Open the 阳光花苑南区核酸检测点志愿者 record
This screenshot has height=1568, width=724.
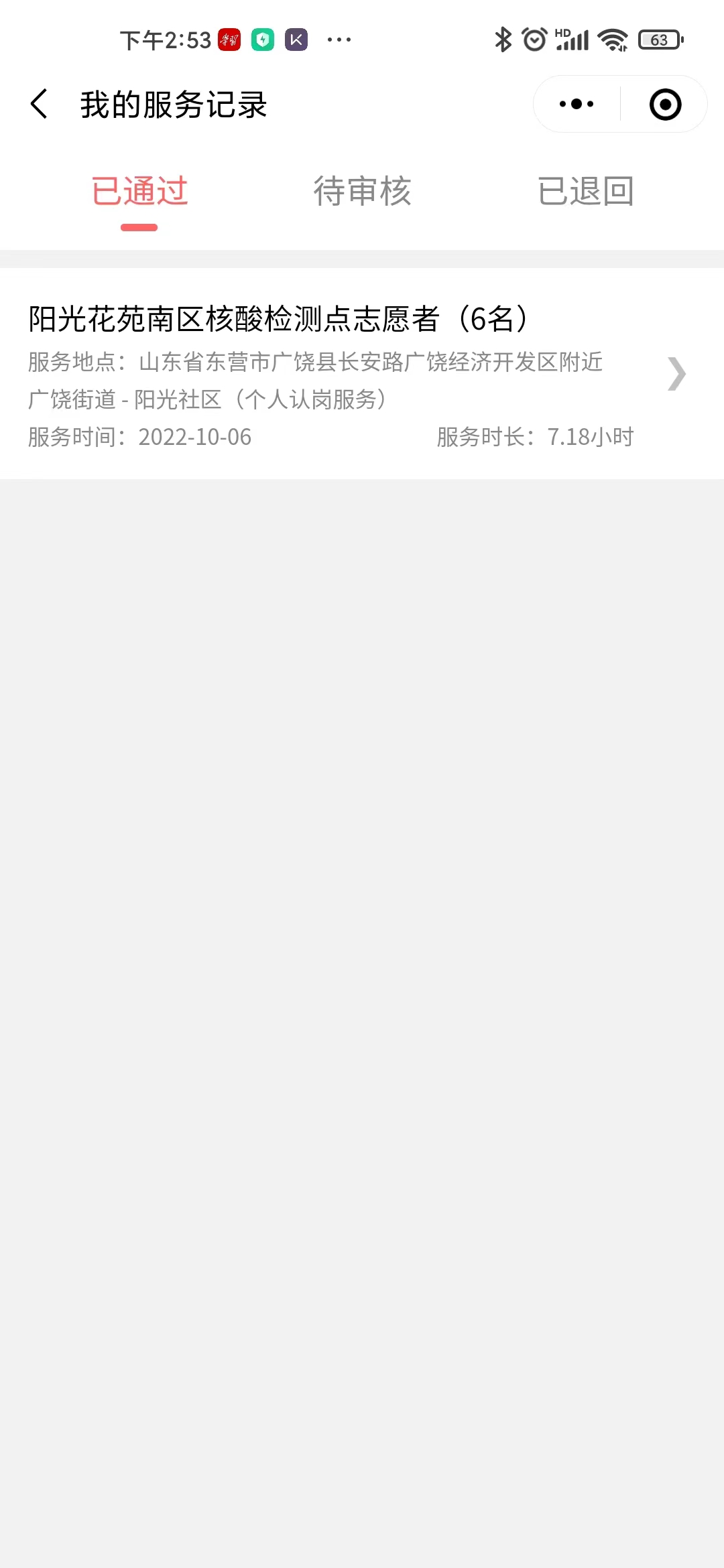(362, 374)
